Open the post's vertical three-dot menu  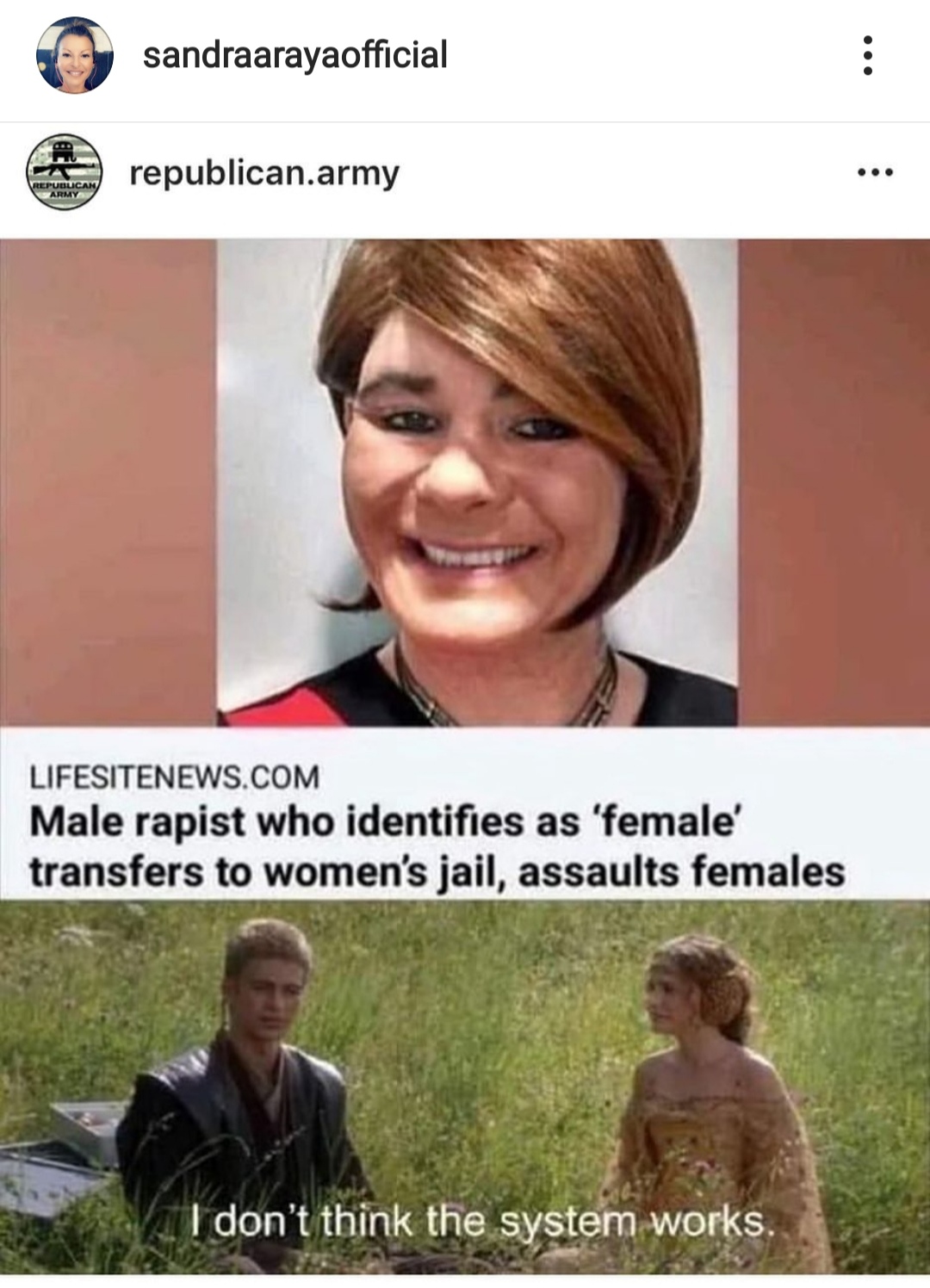tap(867, 56)
